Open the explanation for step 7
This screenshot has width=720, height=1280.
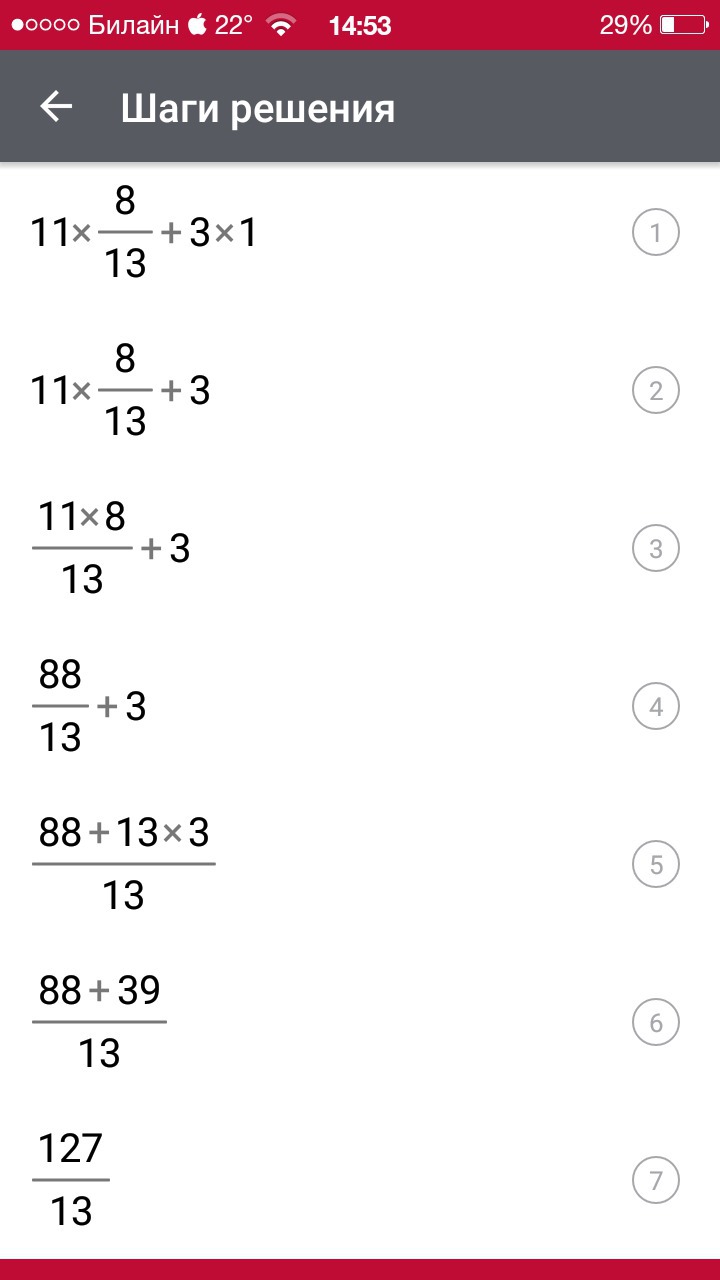656,1181
